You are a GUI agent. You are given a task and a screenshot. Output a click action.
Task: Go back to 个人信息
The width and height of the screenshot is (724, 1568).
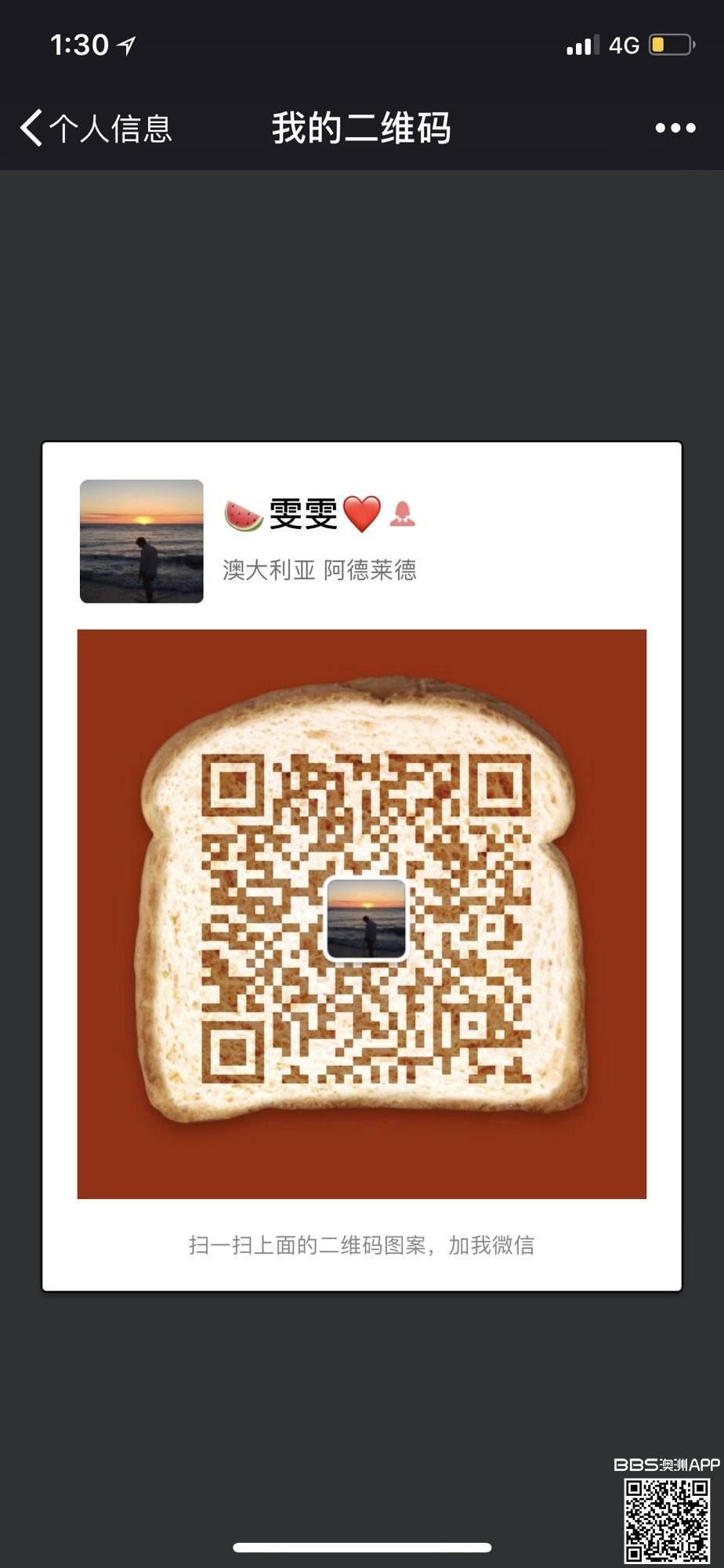point(96,129)
